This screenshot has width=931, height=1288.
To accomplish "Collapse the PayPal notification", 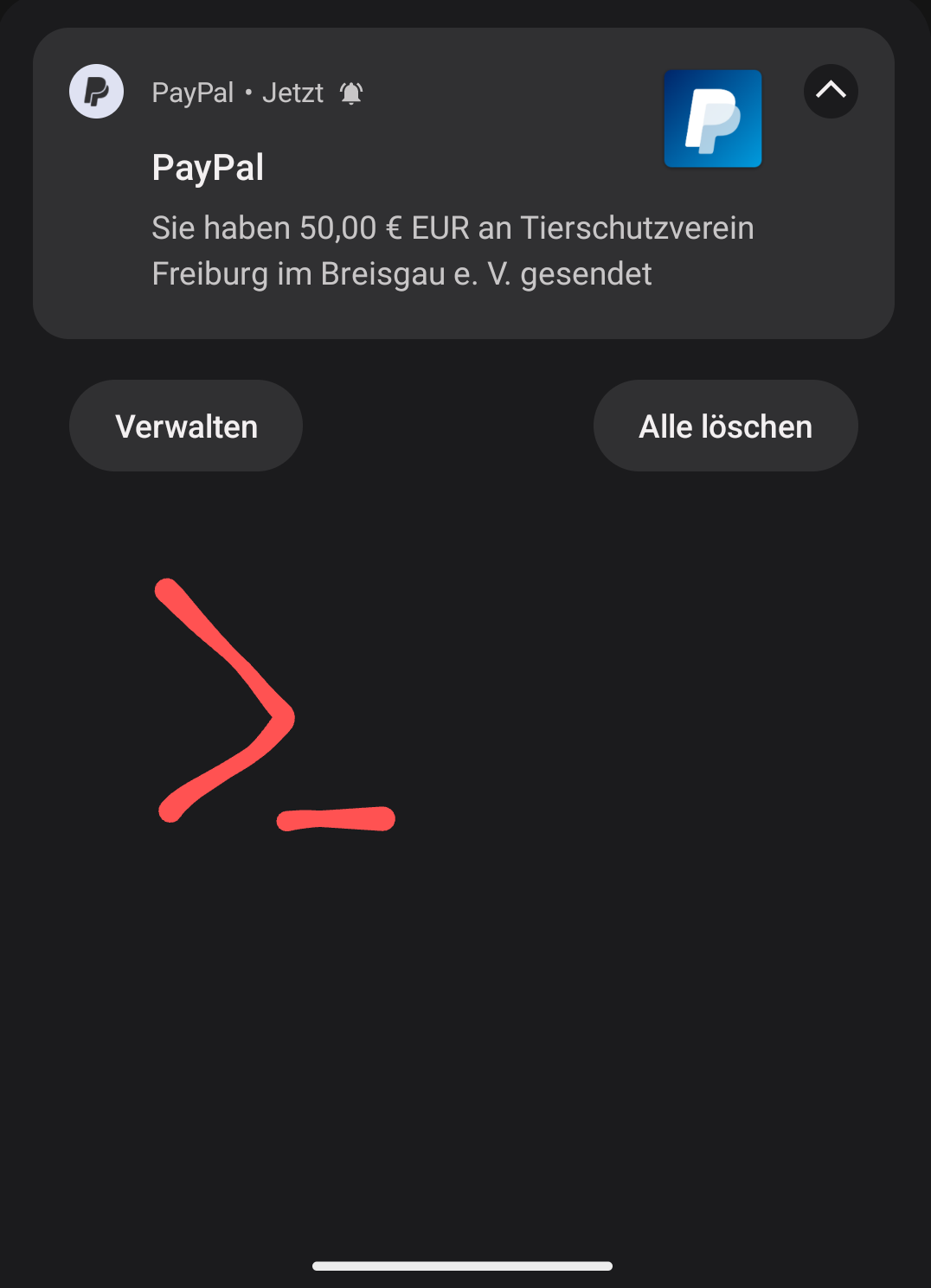I will (x=831, y=91).
